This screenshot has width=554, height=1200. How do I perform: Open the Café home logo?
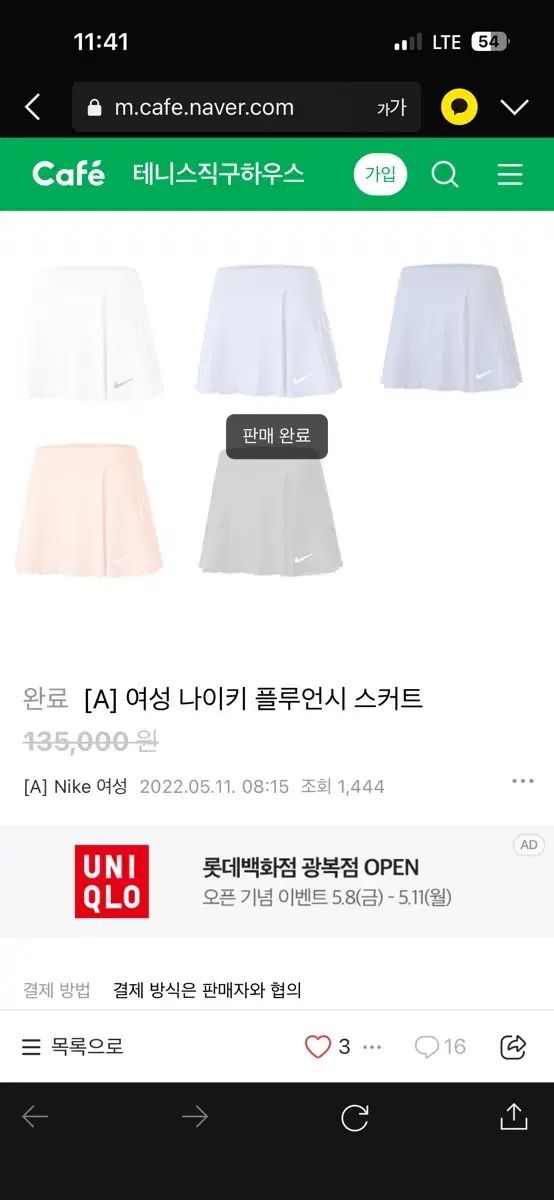pos(68,174)
